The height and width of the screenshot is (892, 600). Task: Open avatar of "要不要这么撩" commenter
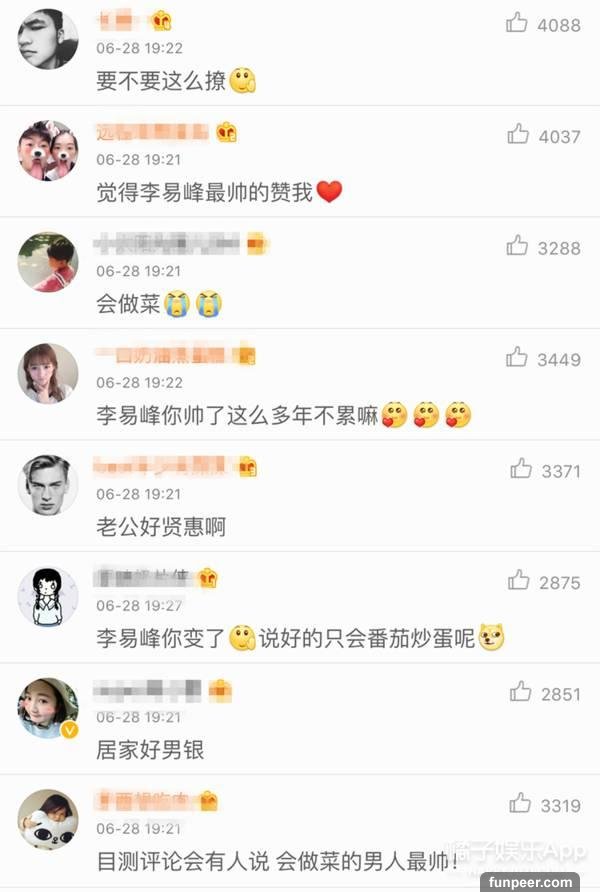click(x=47, y=39)
